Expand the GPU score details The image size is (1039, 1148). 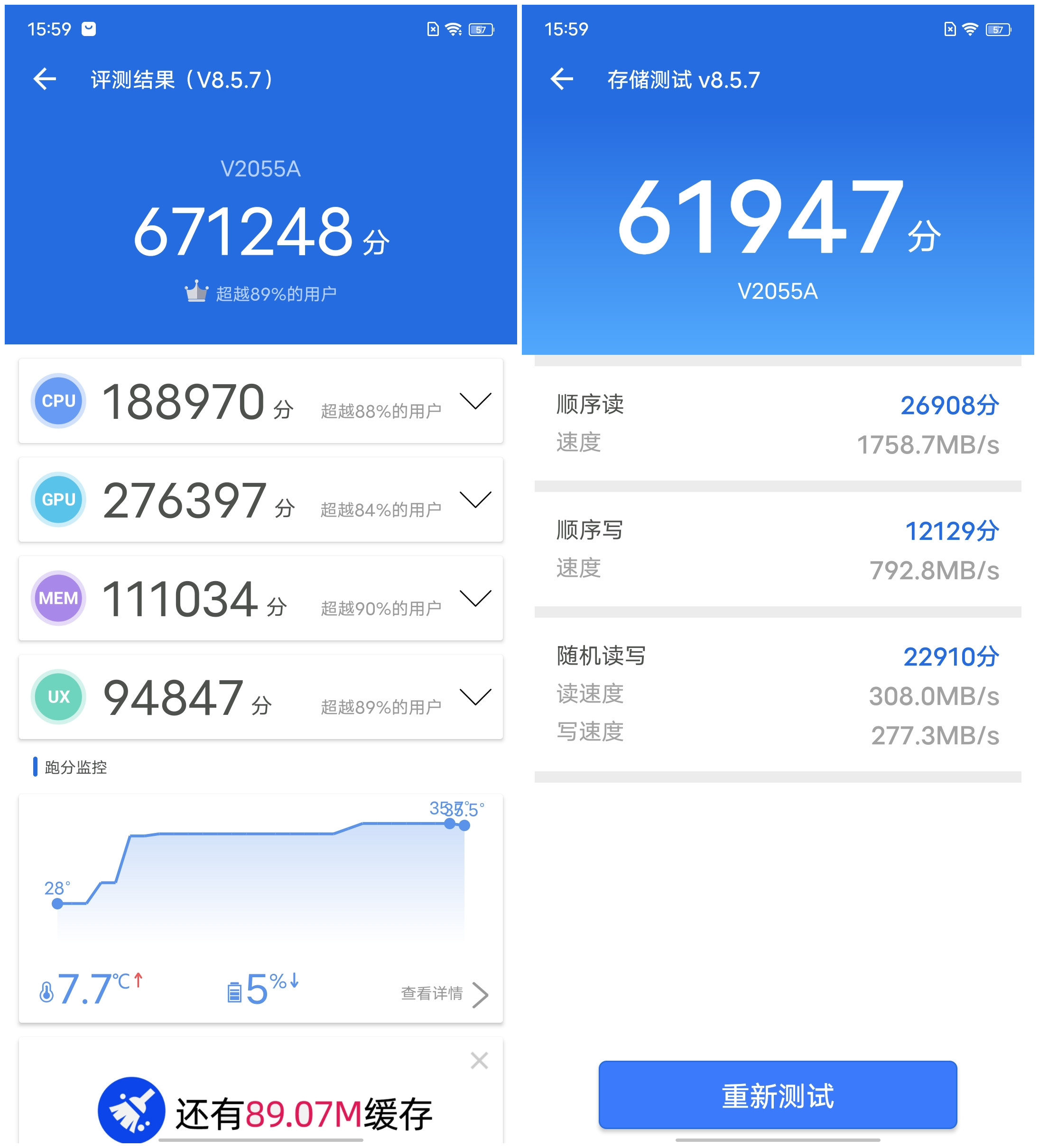pyautogui.click(x=476, y=500)
